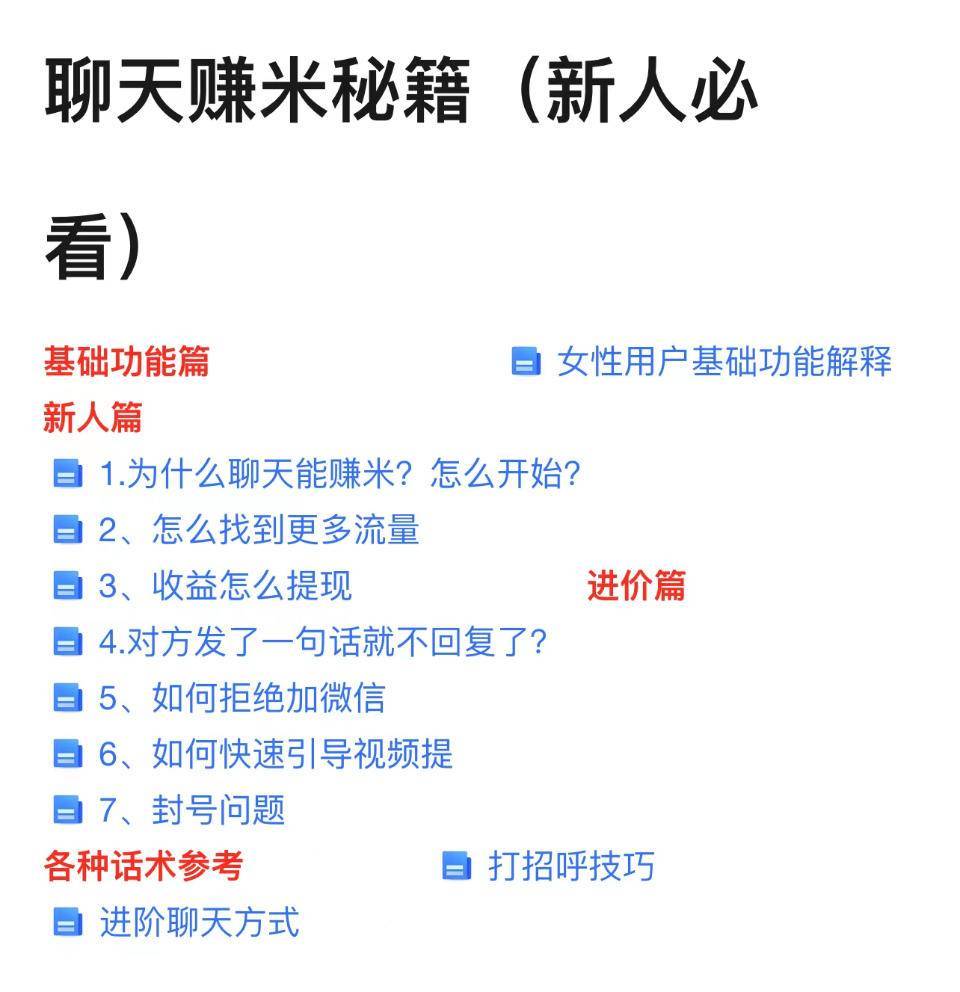Tap the 进阶聊天方式 link

[x=199, y=921]
